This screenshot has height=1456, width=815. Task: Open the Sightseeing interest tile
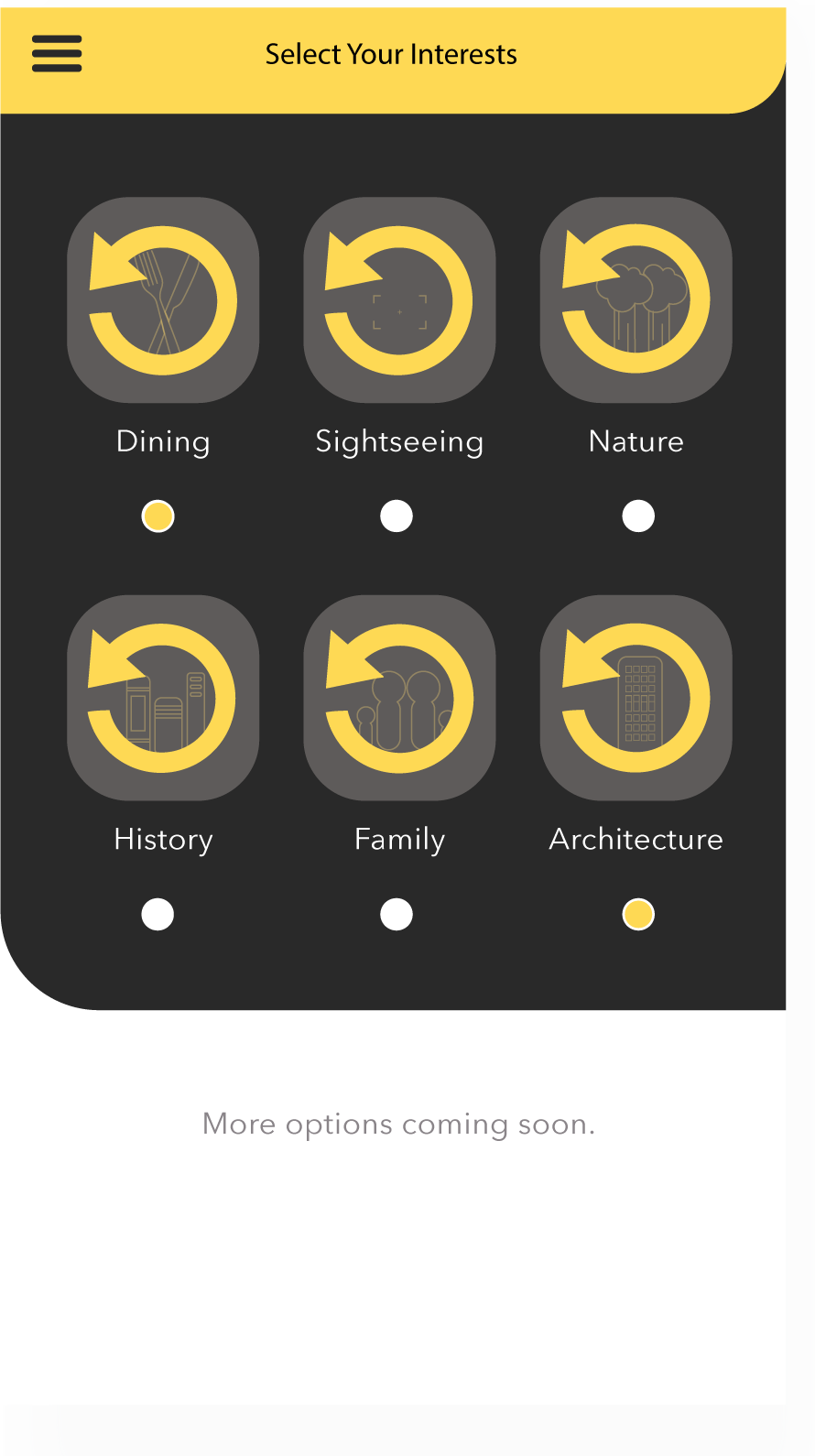[399, 300]
